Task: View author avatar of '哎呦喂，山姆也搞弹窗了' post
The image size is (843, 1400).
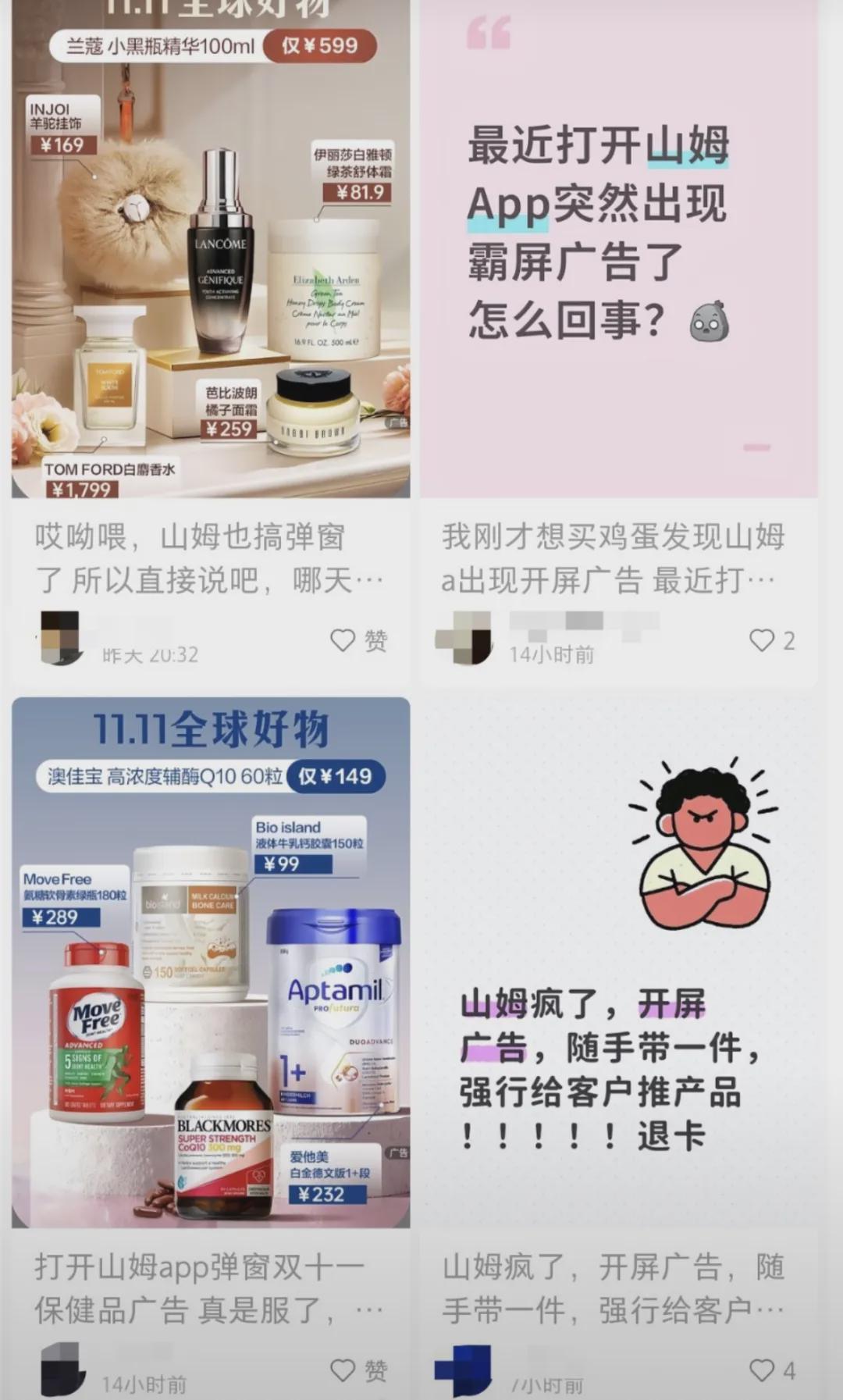Action: click(x=61, y=638)
